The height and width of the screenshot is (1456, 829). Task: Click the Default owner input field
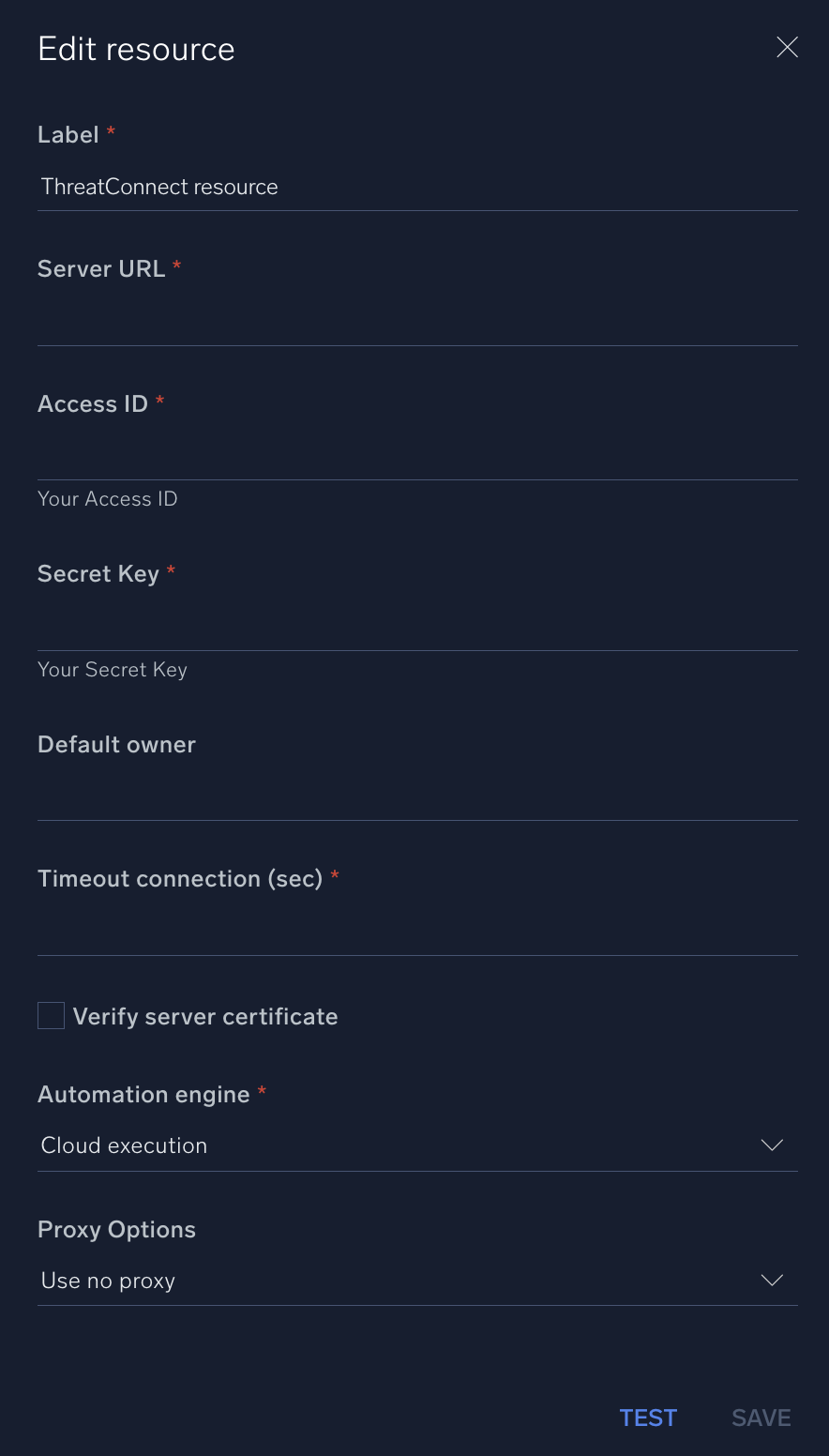tap(417, 799)
